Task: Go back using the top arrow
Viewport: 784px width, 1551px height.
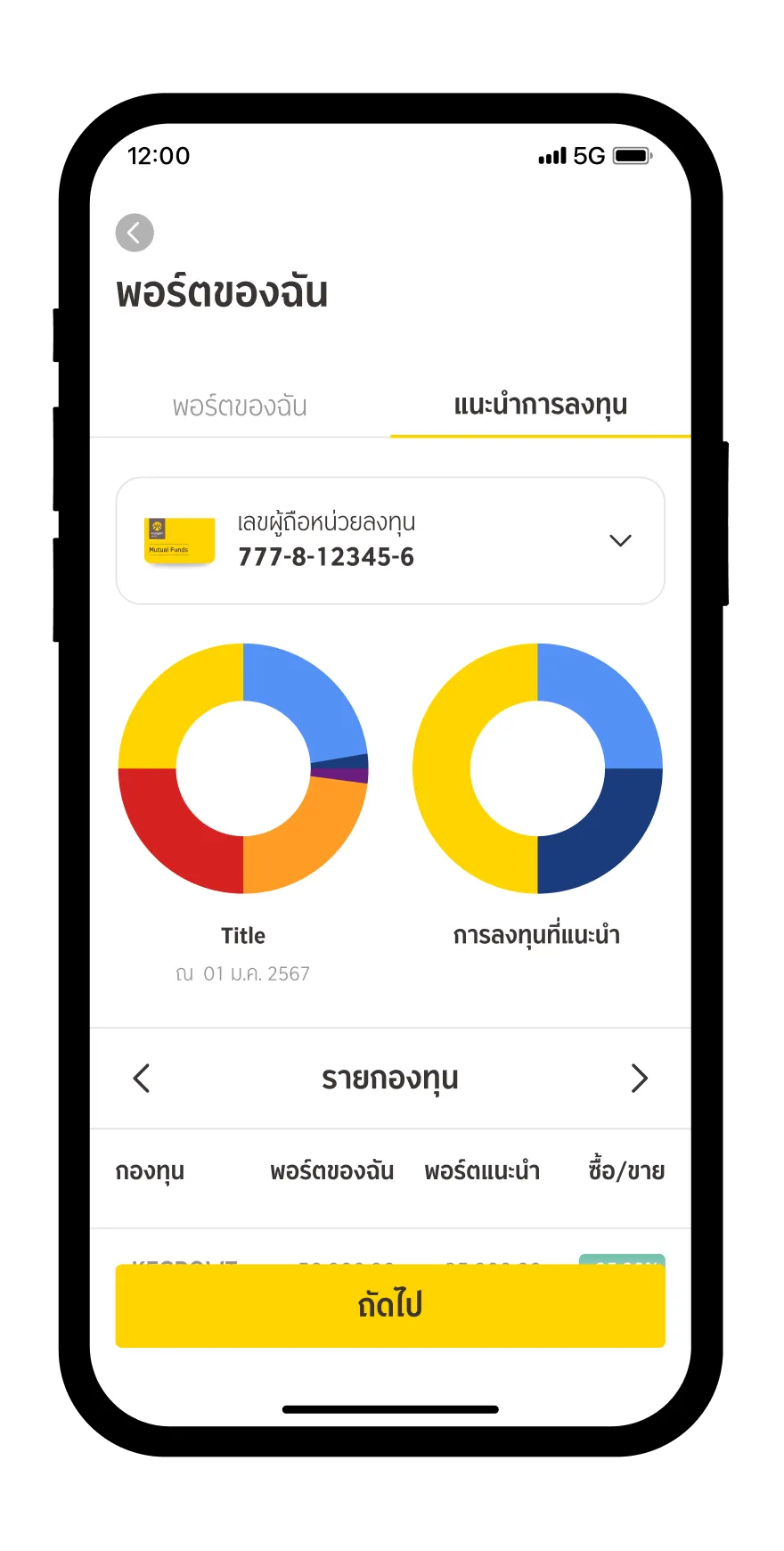Action: tap(135, 233)
